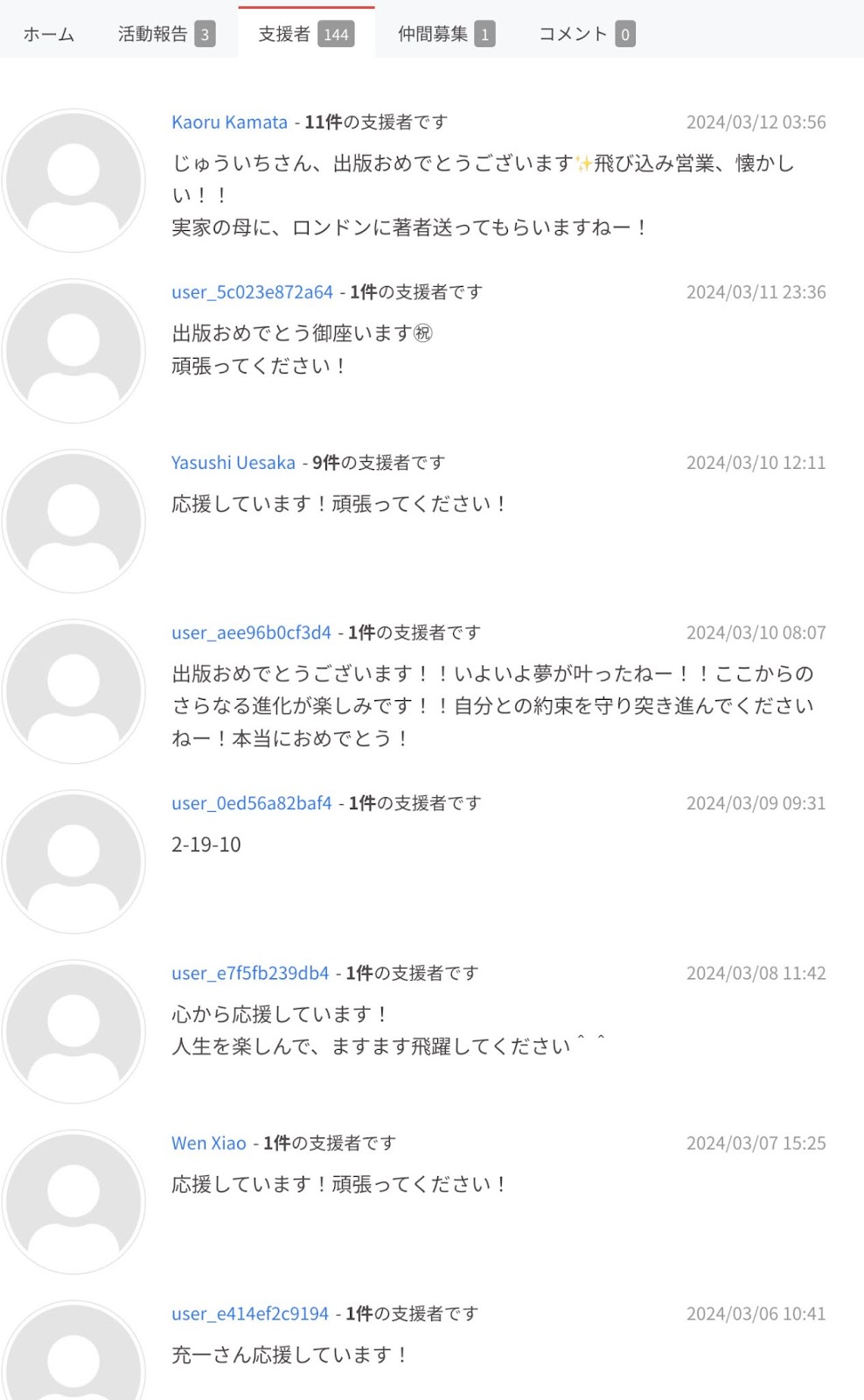Open Yasushi Uesaka's profile link

pyautogui.click(x=233, y=462)
